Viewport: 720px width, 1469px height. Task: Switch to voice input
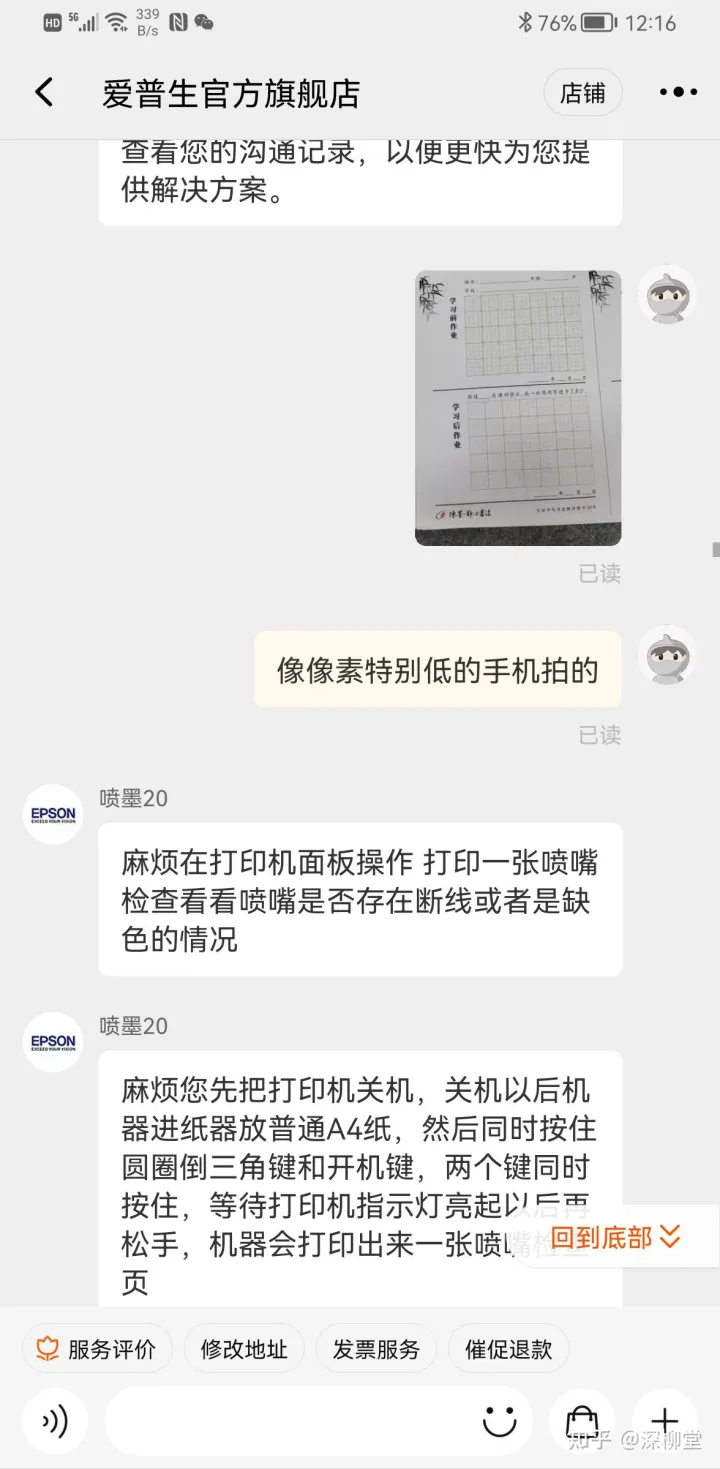click(x=55, y=1421)
